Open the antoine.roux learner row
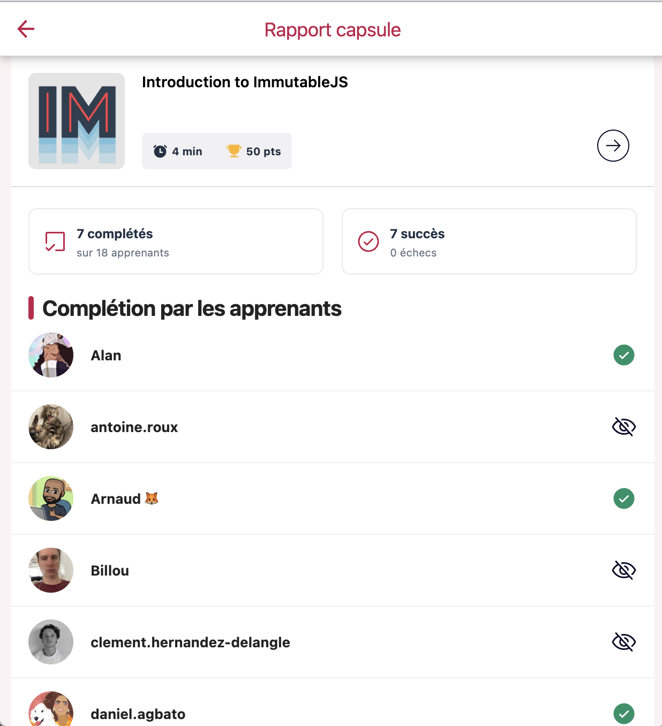Viewport: 662px width, 726px height. pos(330,427)
